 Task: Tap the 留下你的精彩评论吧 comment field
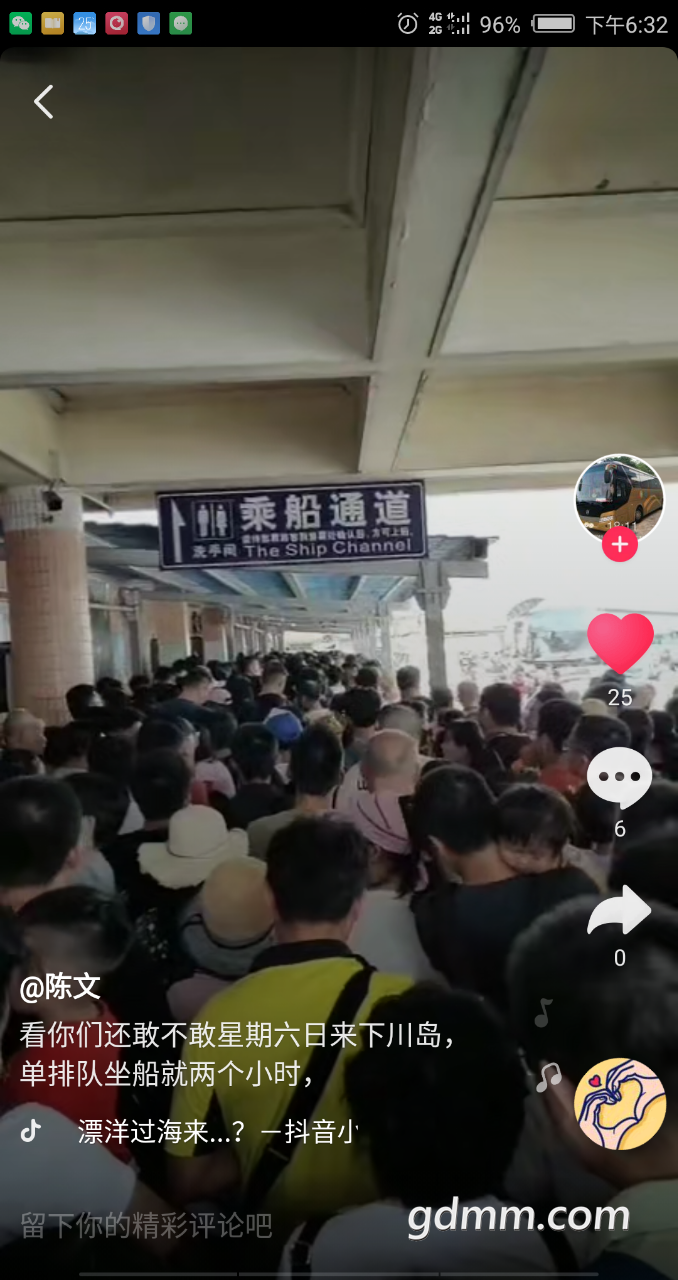click(146, 1225)
